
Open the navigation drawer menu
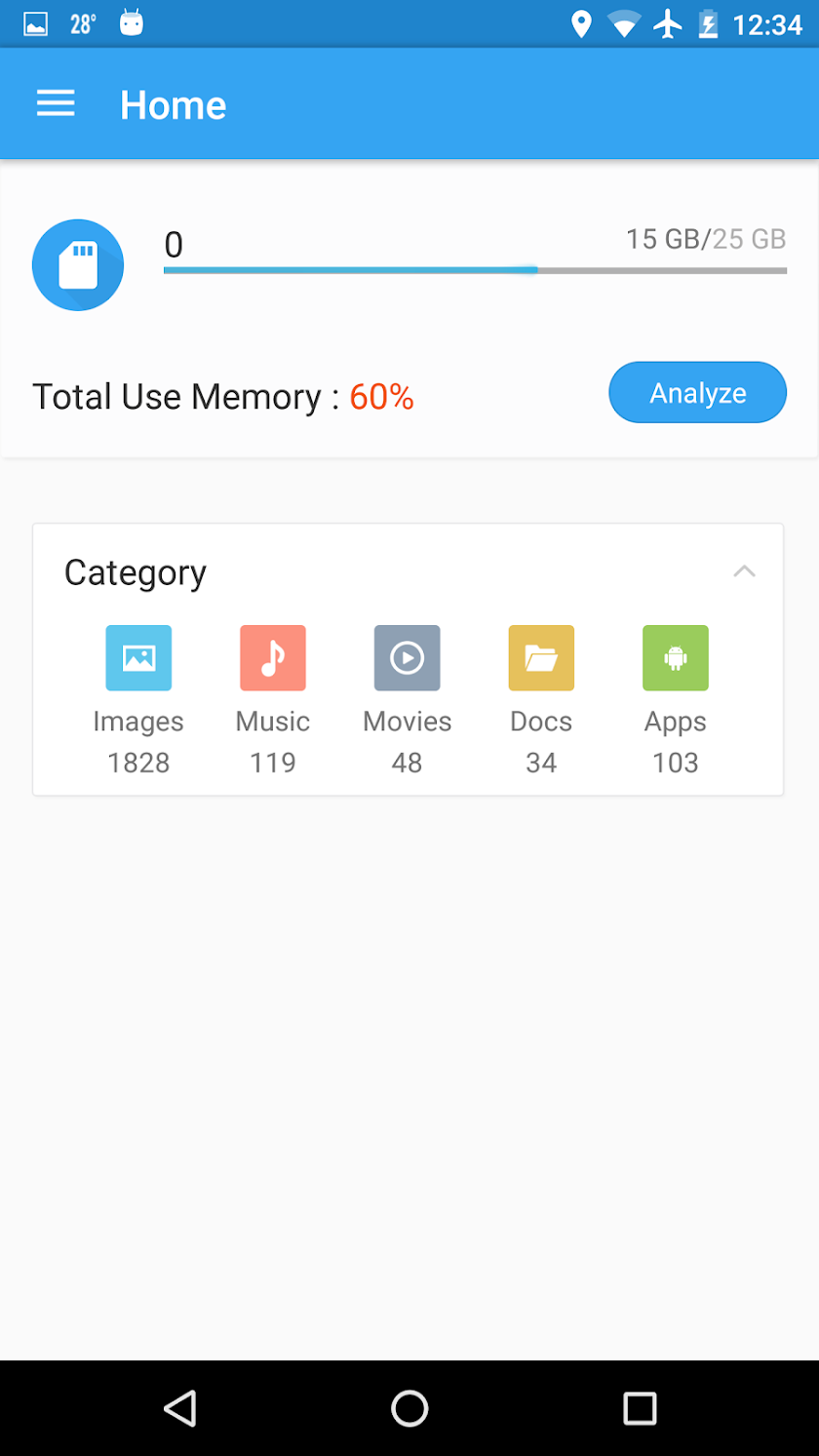click(x=56, y=104)
